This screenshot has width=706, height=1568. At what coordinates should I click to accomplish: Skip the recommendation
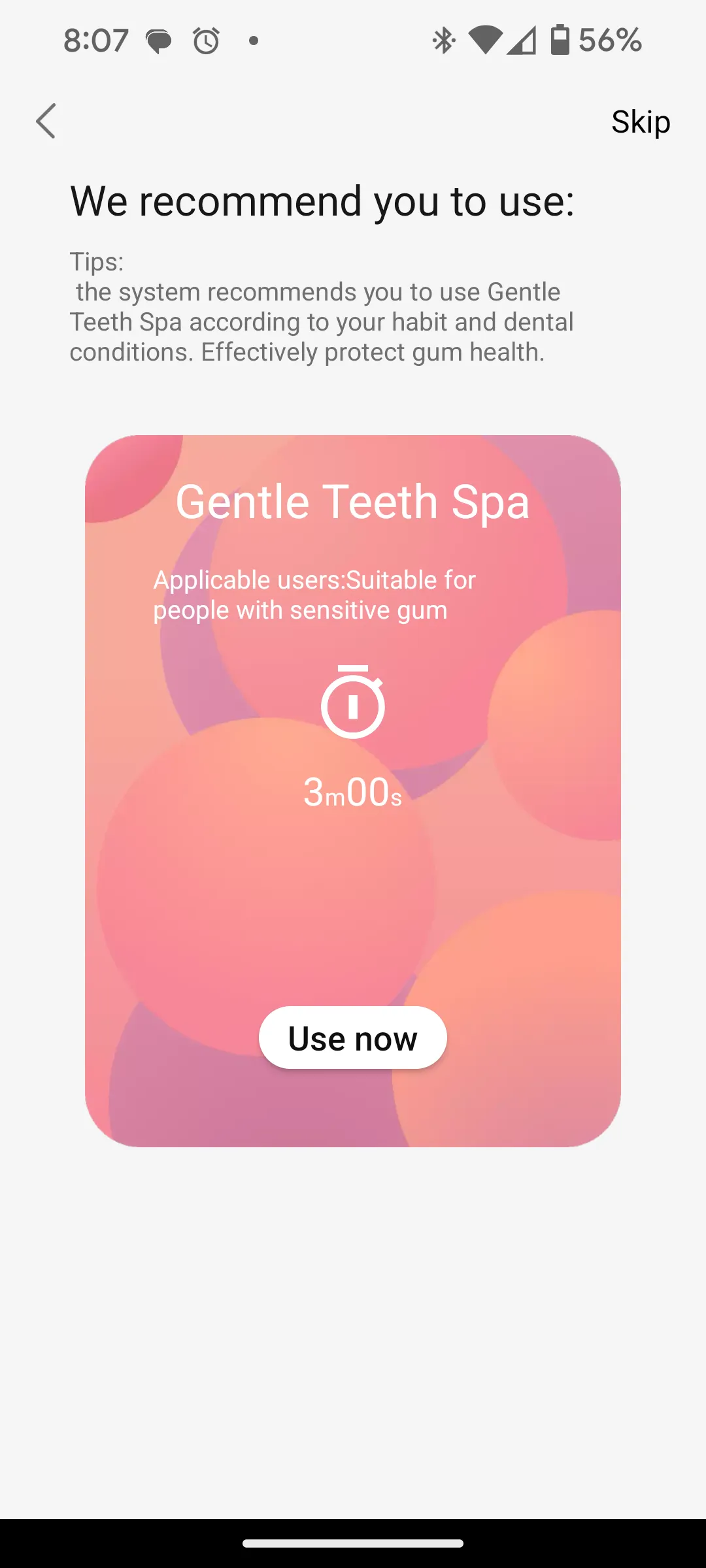(x=640, y=122)
